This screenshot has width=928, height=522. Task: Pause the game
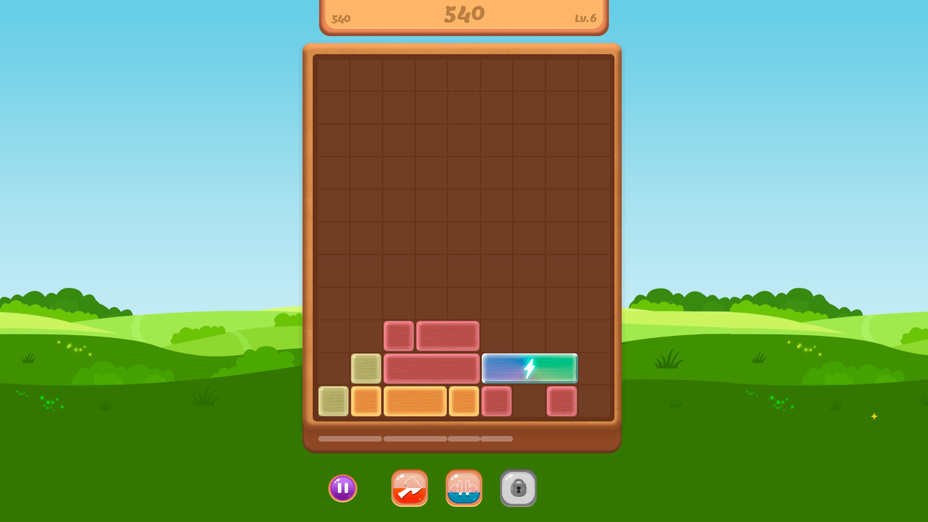[343, 488]
